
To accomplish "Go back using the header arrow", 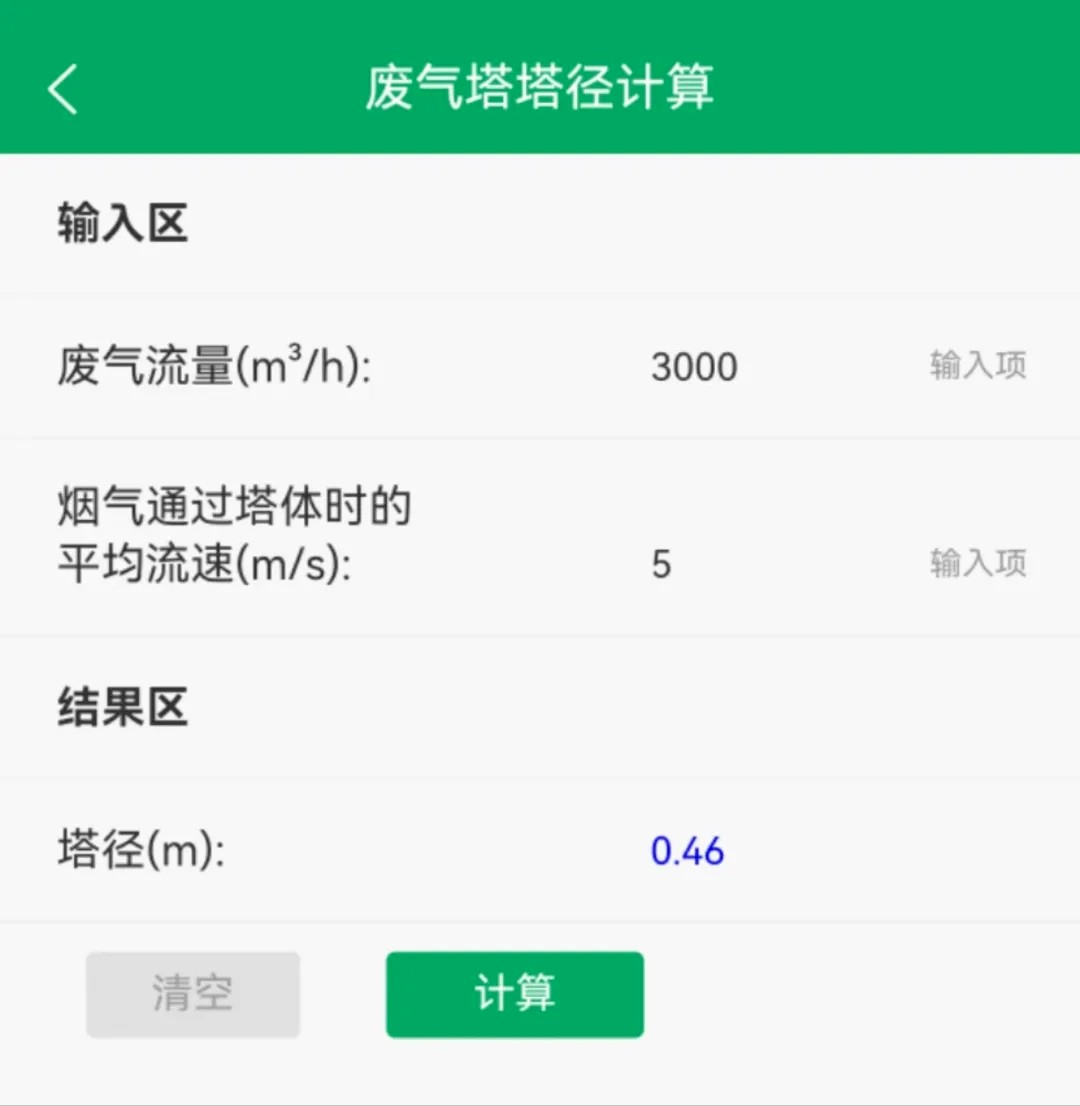I will pos(62,89).
